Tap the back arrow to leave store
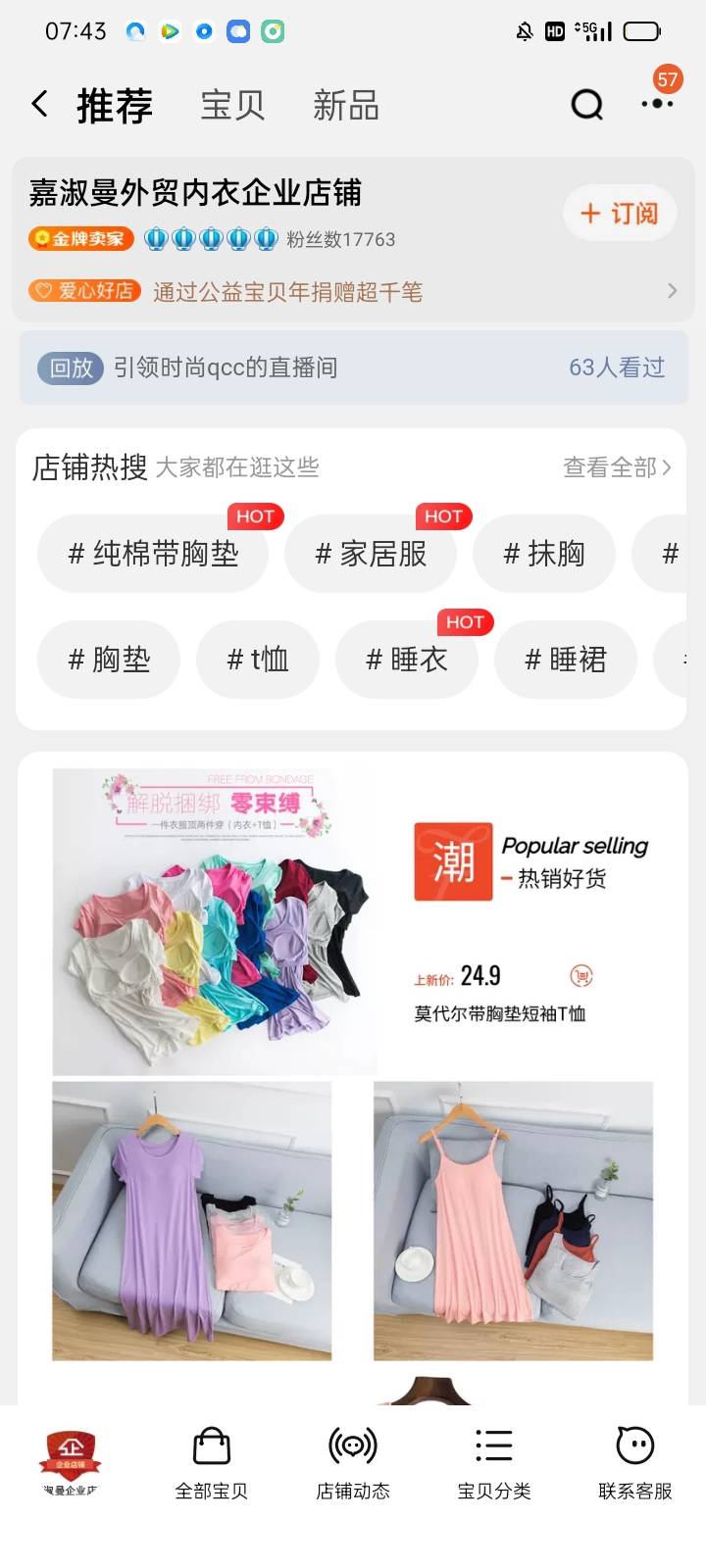706x1568 pixels. click(x=38, y=104)
